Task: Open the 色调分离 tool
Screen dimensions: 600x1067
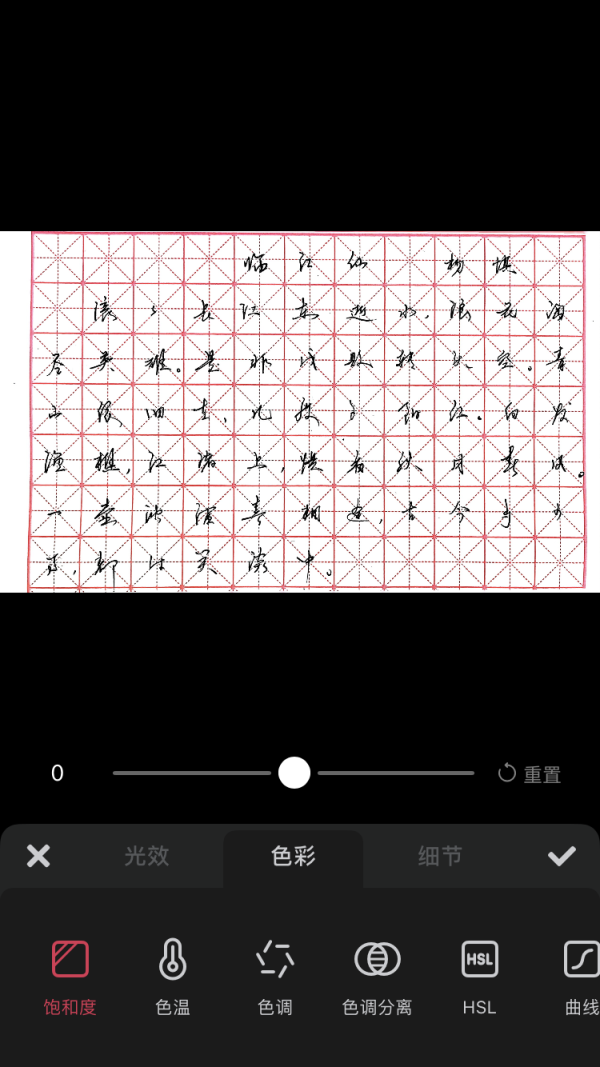Action: point(377,975)
